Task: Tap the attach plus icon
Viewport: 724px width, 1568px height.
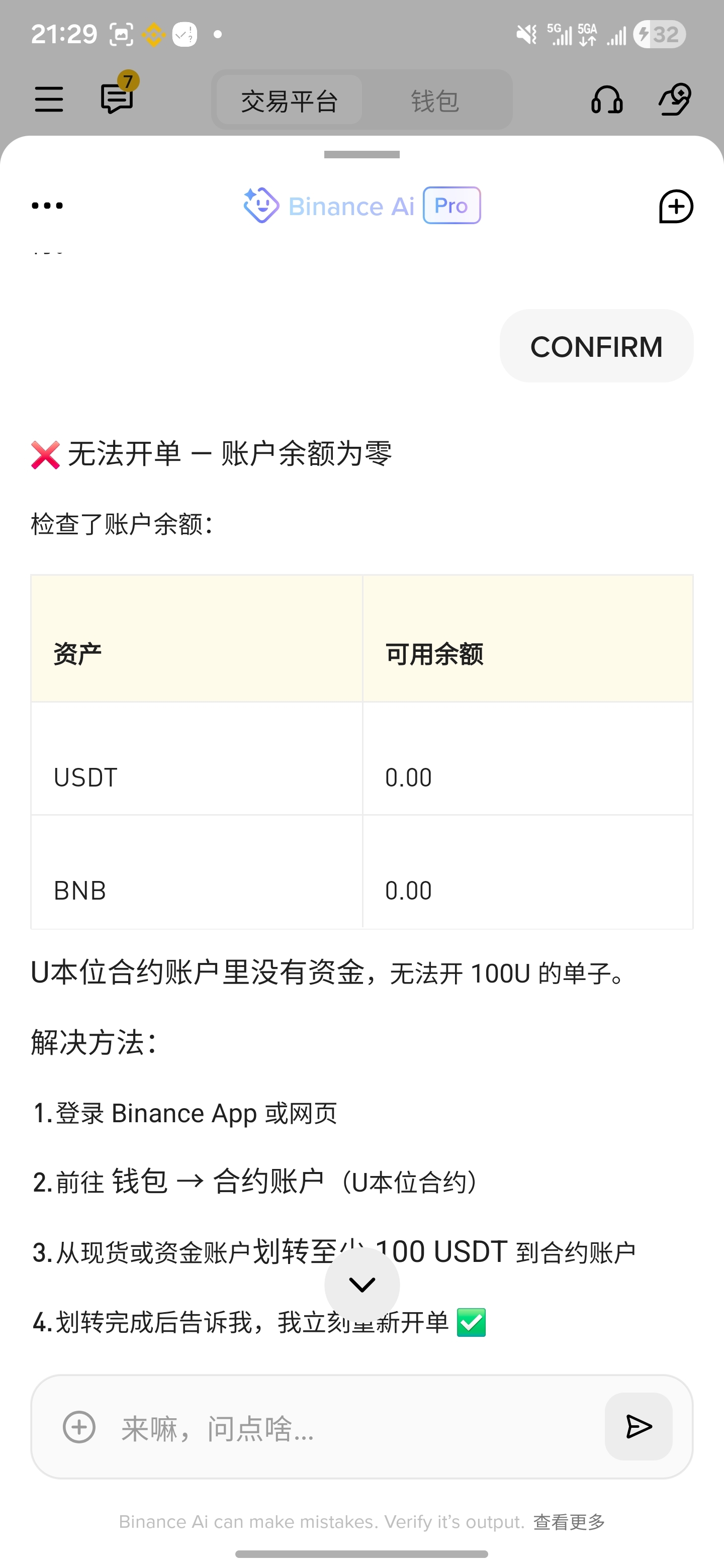Action: (x=79, y=1427)
